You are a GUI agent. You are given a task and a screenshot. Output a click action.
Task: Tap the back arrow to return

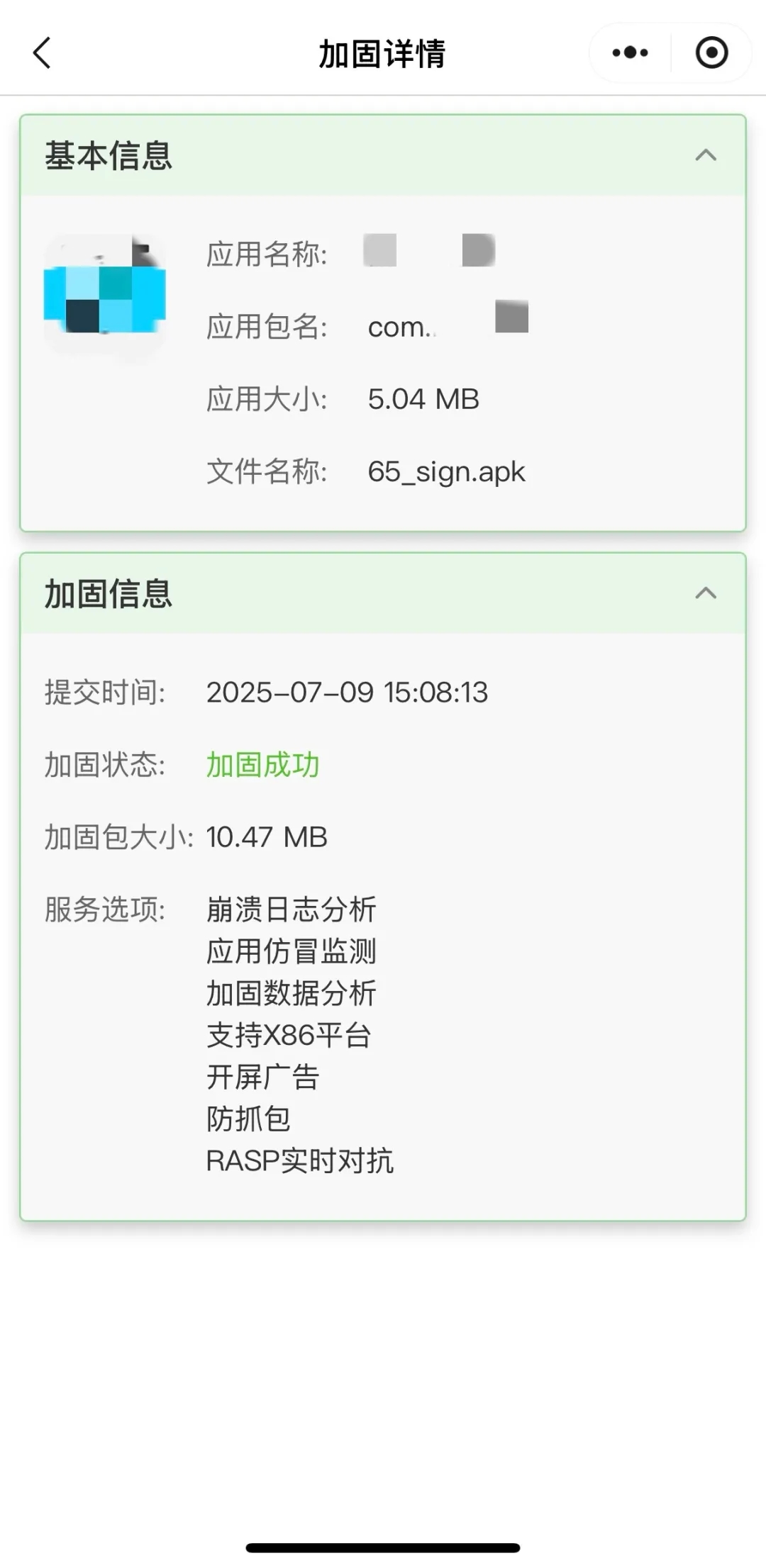41,52
